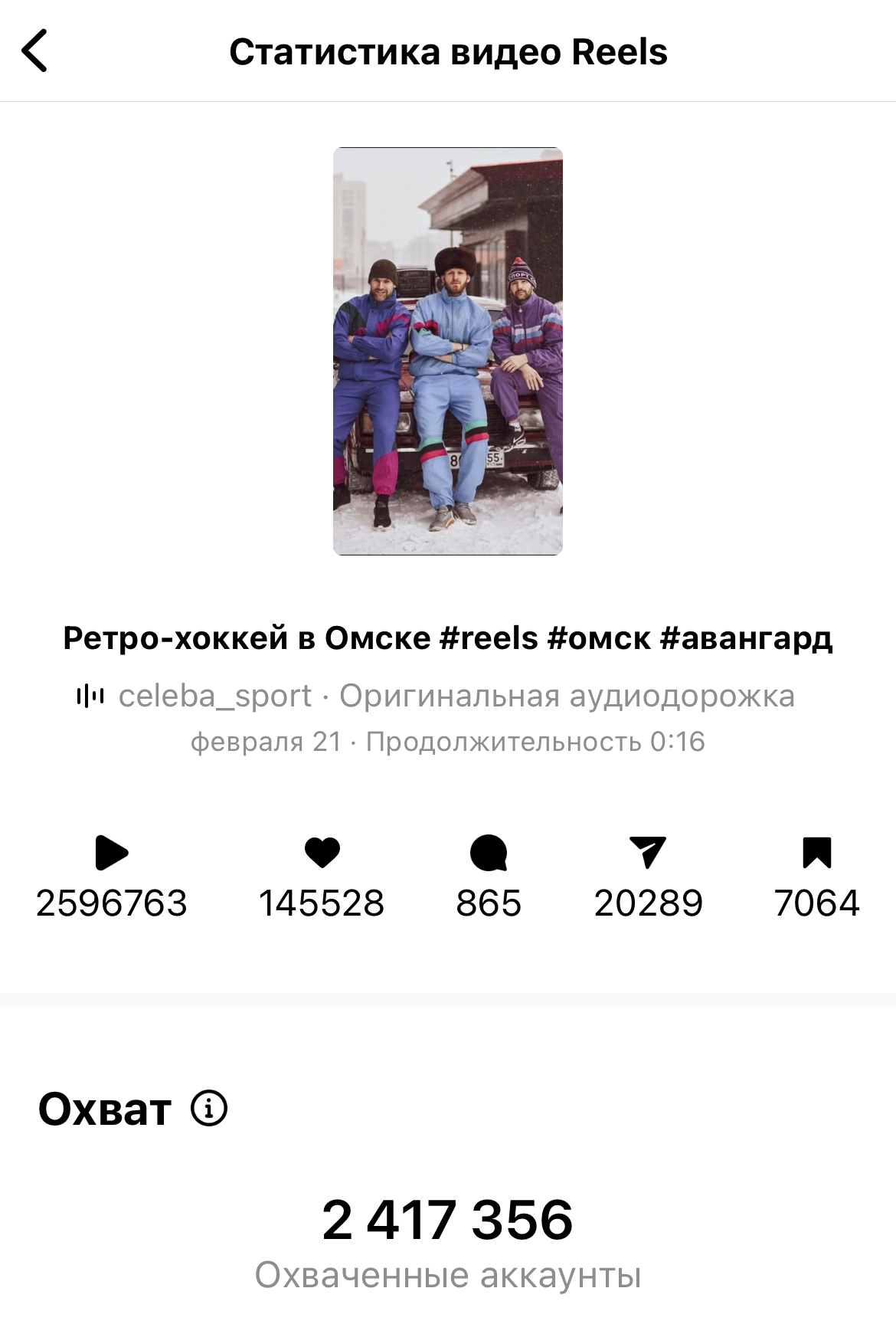Open the Reels video thumbnail
The width and height of the screenshot is (896, 1334).
click(x=448, y=351)
